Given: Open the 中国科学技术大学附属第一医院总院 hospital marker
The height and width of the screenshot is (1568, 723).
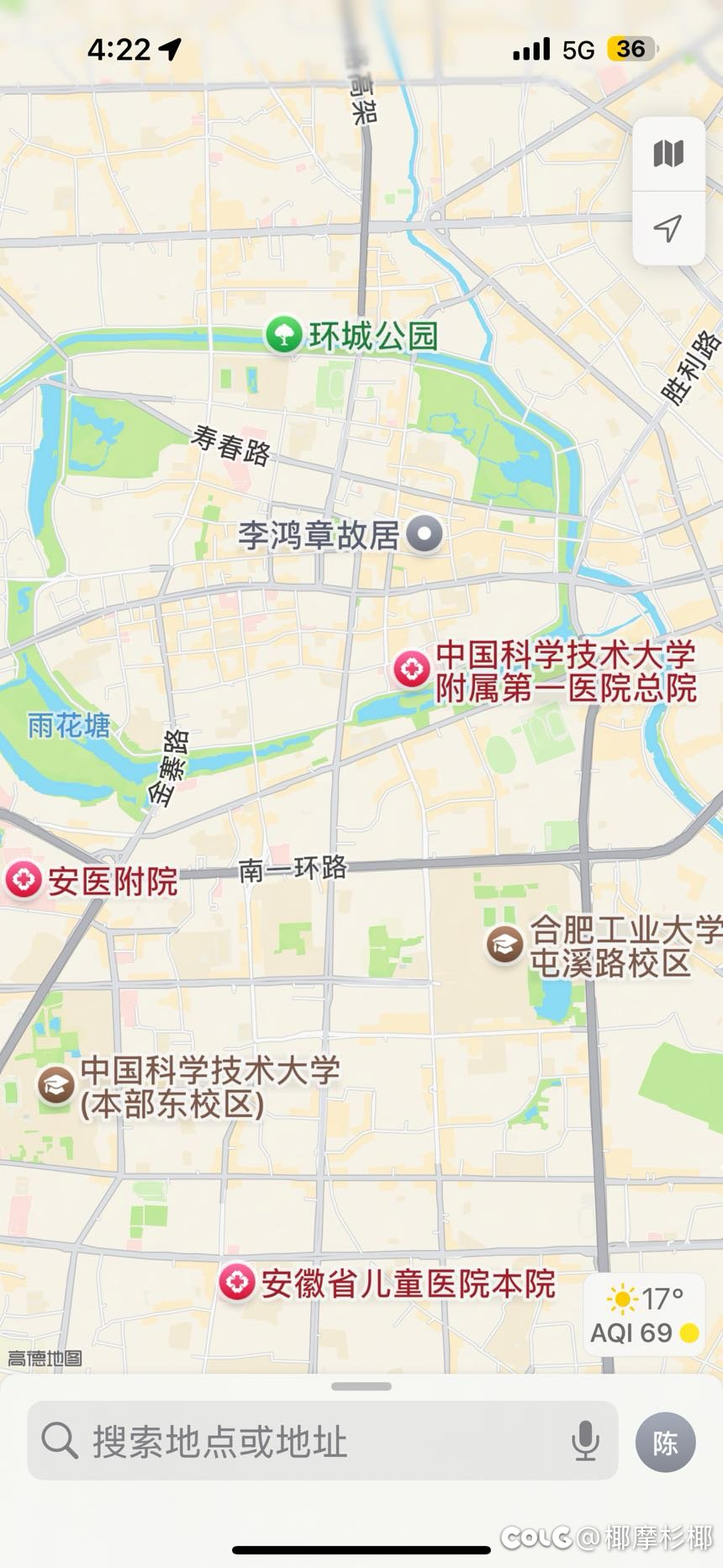Looking at the screenshot, I should (412, 670).
